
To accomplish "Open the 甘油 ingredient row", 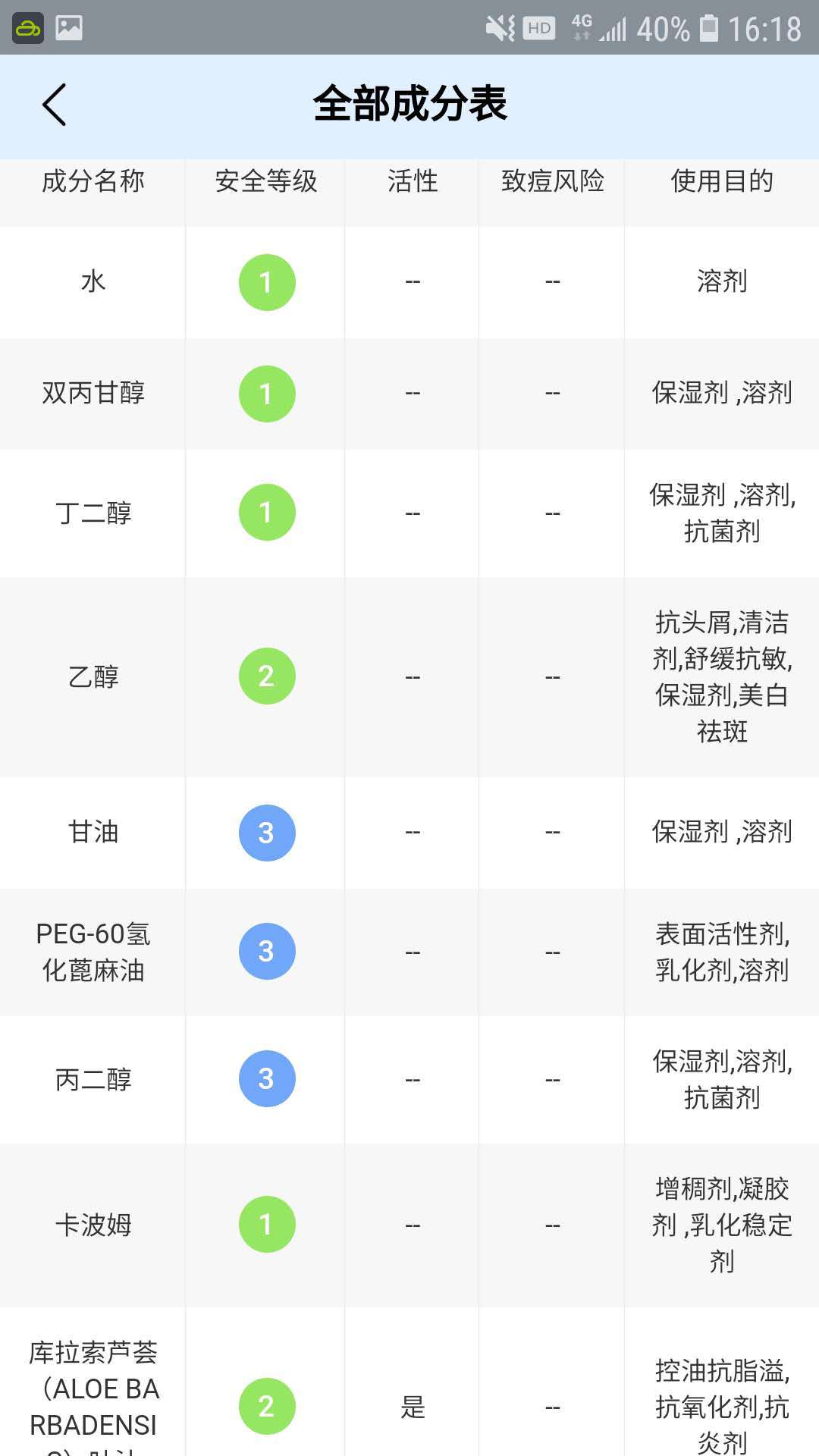I will (x=409, y=833).
